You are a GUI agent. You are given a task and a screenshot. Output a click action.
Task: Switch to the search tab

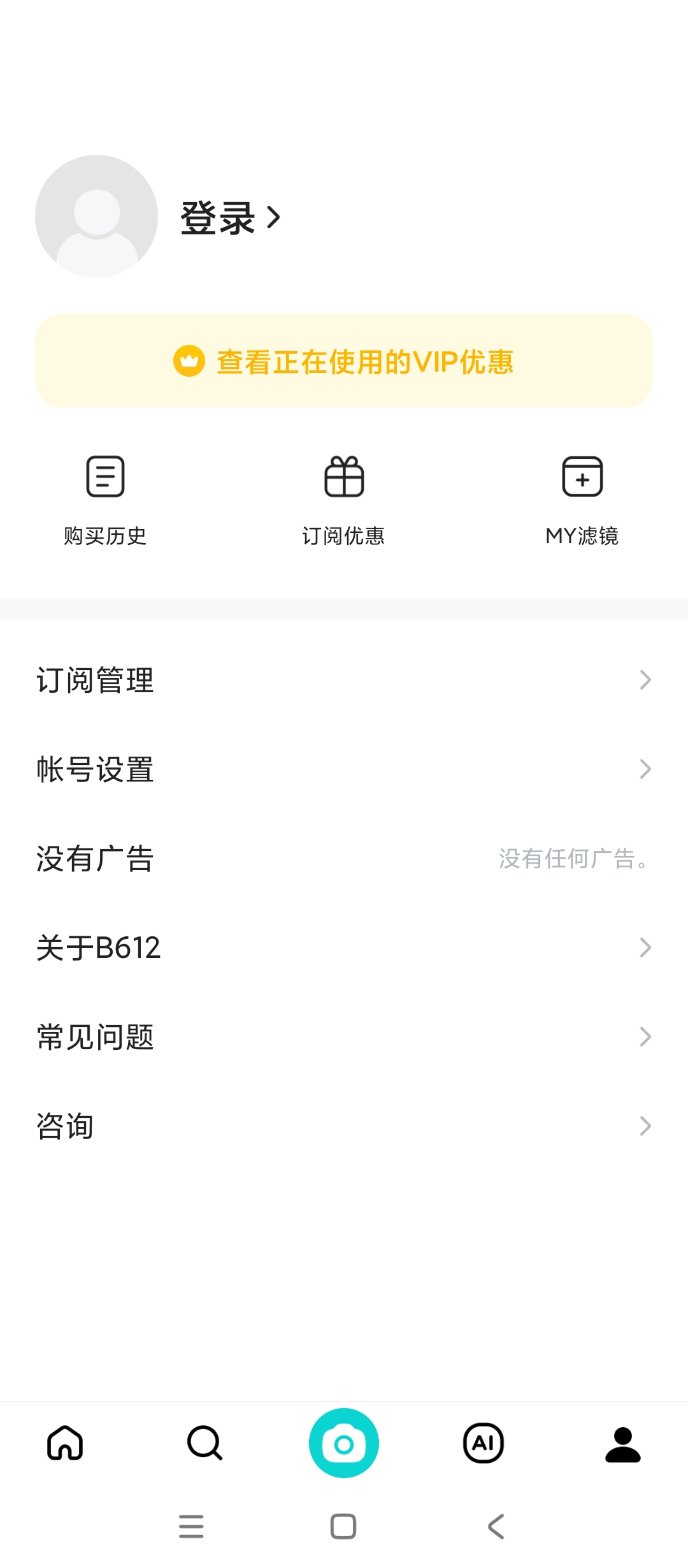[x=204, y=1443]
